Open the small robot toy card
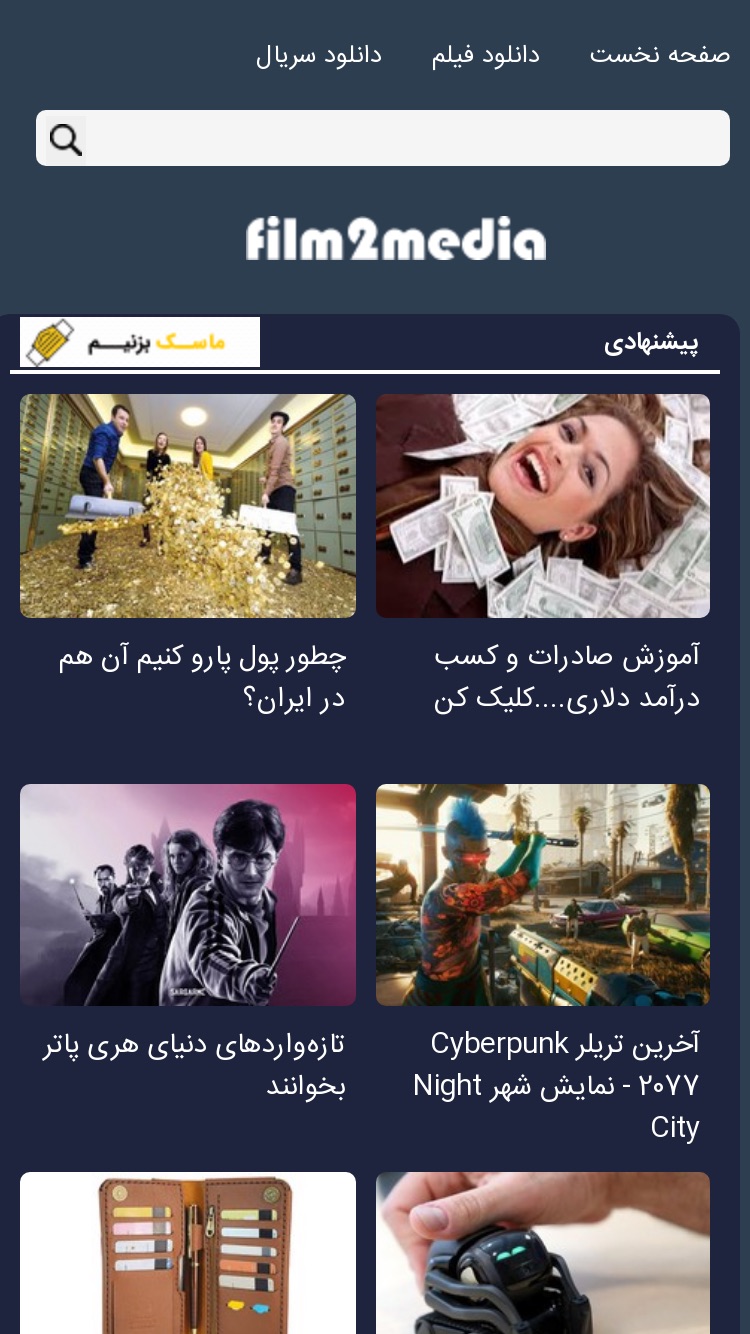This screenshot has height=1334, width=750. [543, 1253]
